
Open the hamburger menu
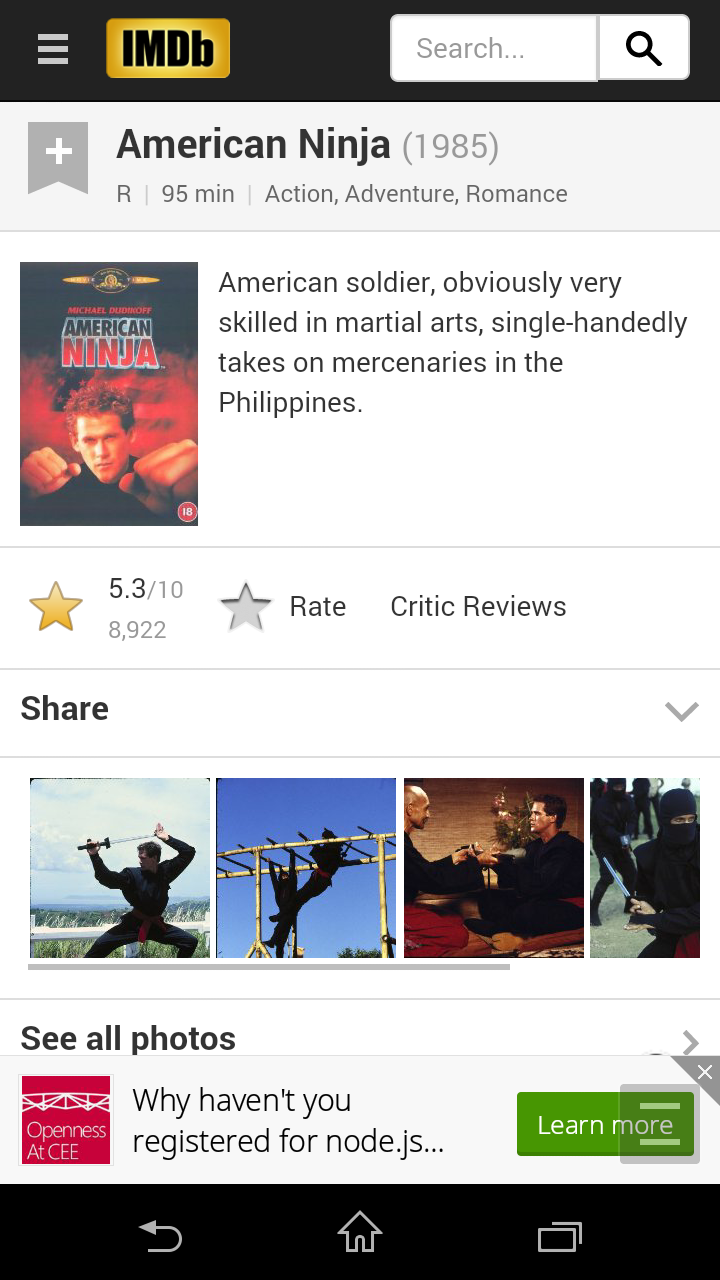pos(53,48)
